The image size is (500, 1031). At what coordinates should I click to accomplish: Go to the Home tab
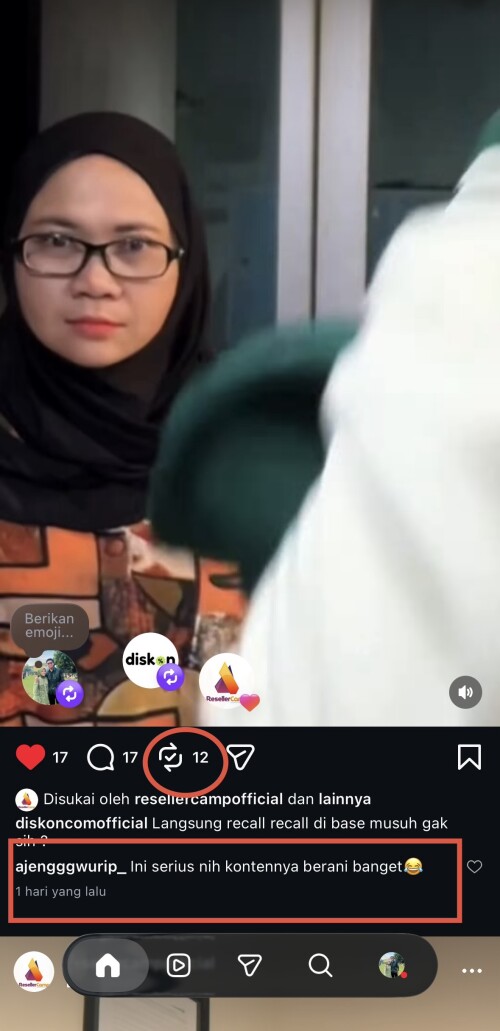107,965
